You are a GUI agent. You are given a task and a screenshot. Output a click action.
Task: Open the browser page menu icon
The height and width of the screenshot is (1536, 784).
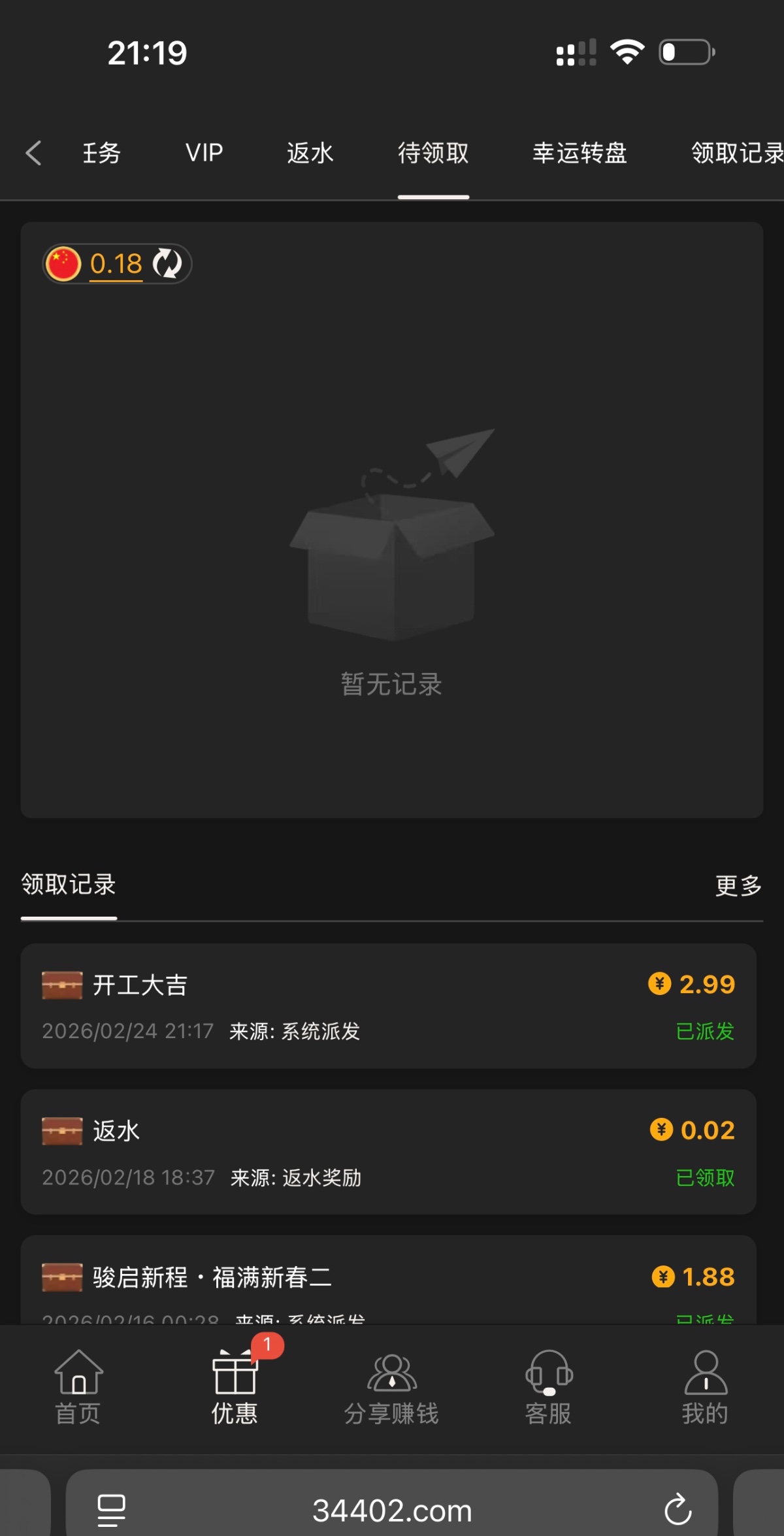click(x=111, y=1510)
